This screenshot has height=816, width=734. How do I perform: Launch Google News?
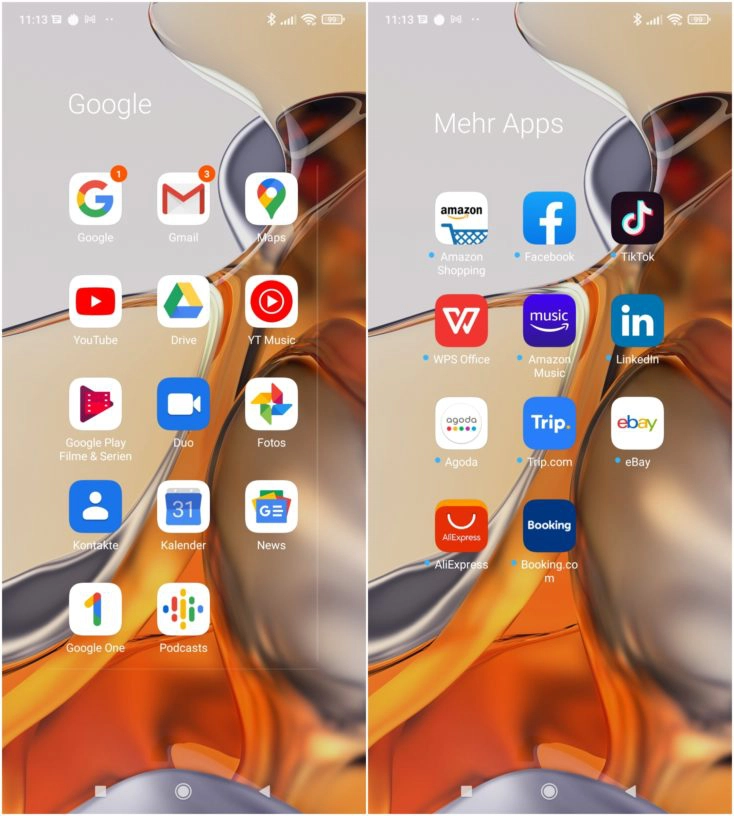271,507
